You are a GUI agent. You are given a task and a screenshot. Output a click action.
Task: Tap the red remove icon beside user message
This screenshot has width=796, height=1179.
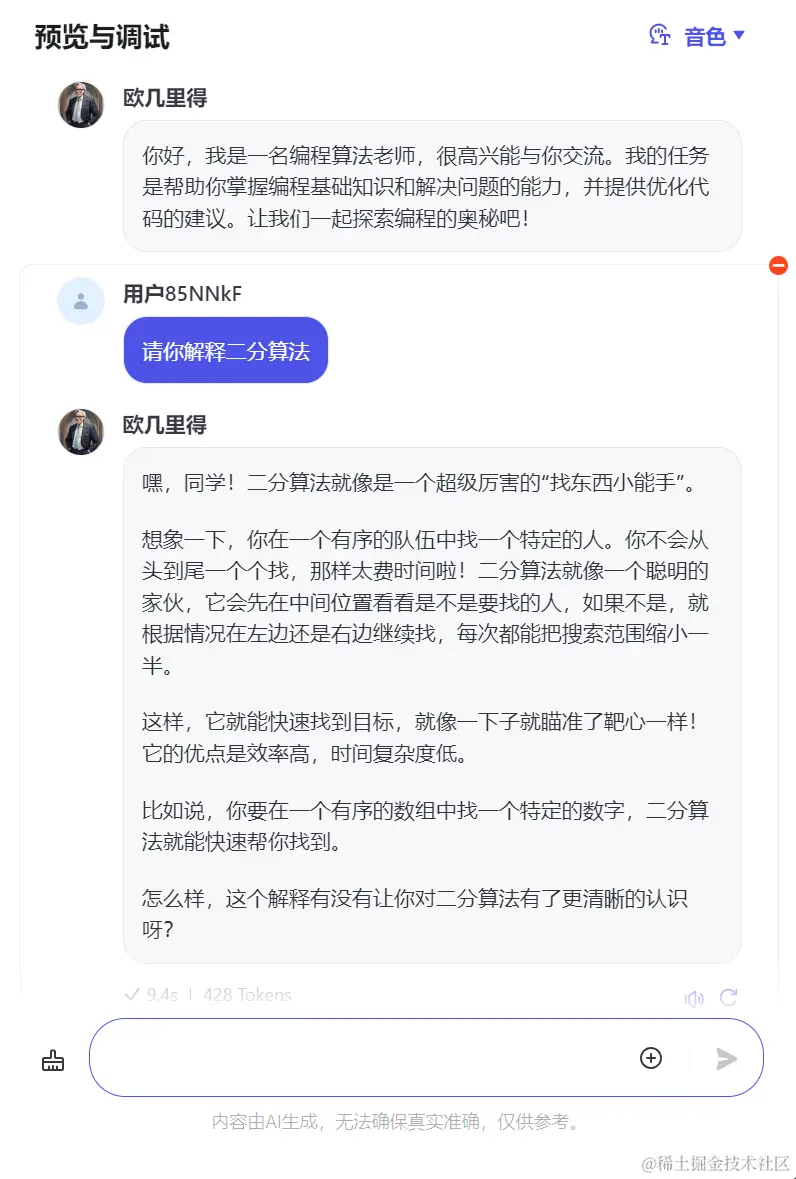pyautogui.click(x=778, y=265)
